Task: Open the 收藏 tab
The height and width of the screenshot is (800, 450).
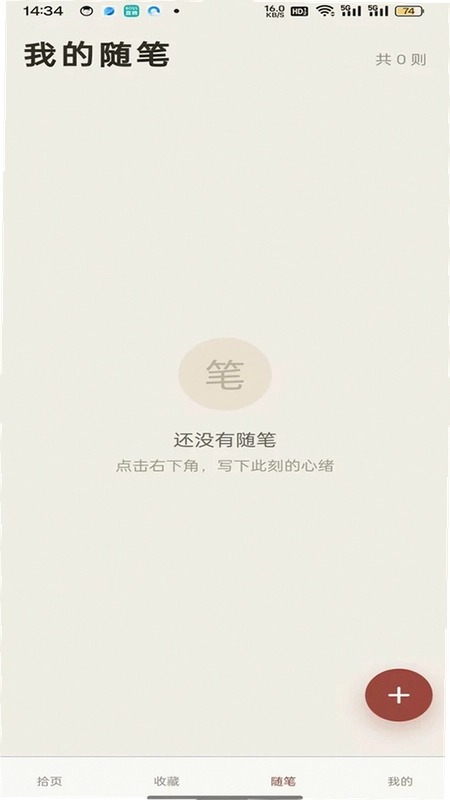Action: pyautogui.click(x=166, y=781)
